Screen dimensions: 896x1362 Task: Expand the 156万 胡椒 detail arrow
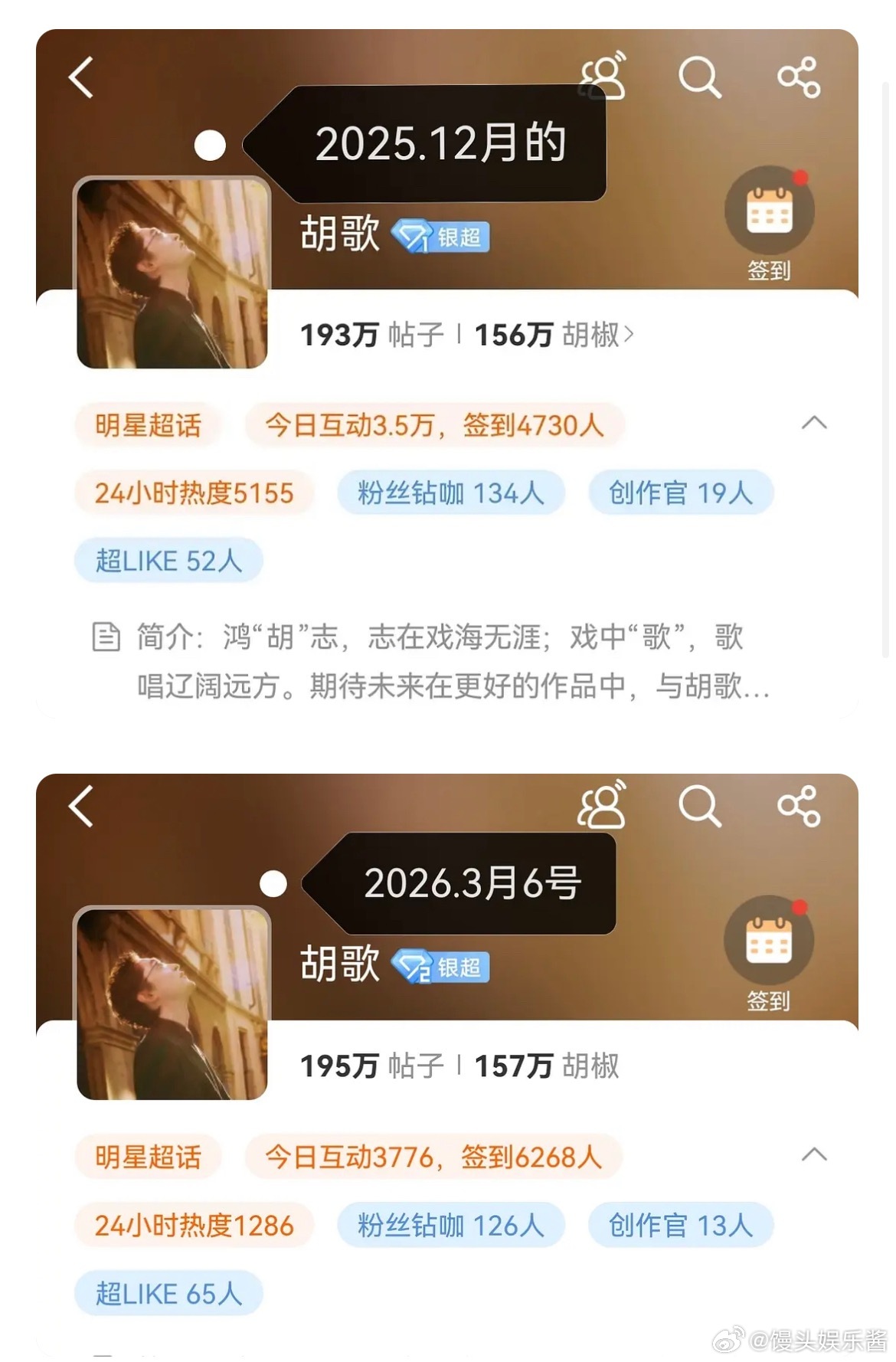[x=631, y=334]
